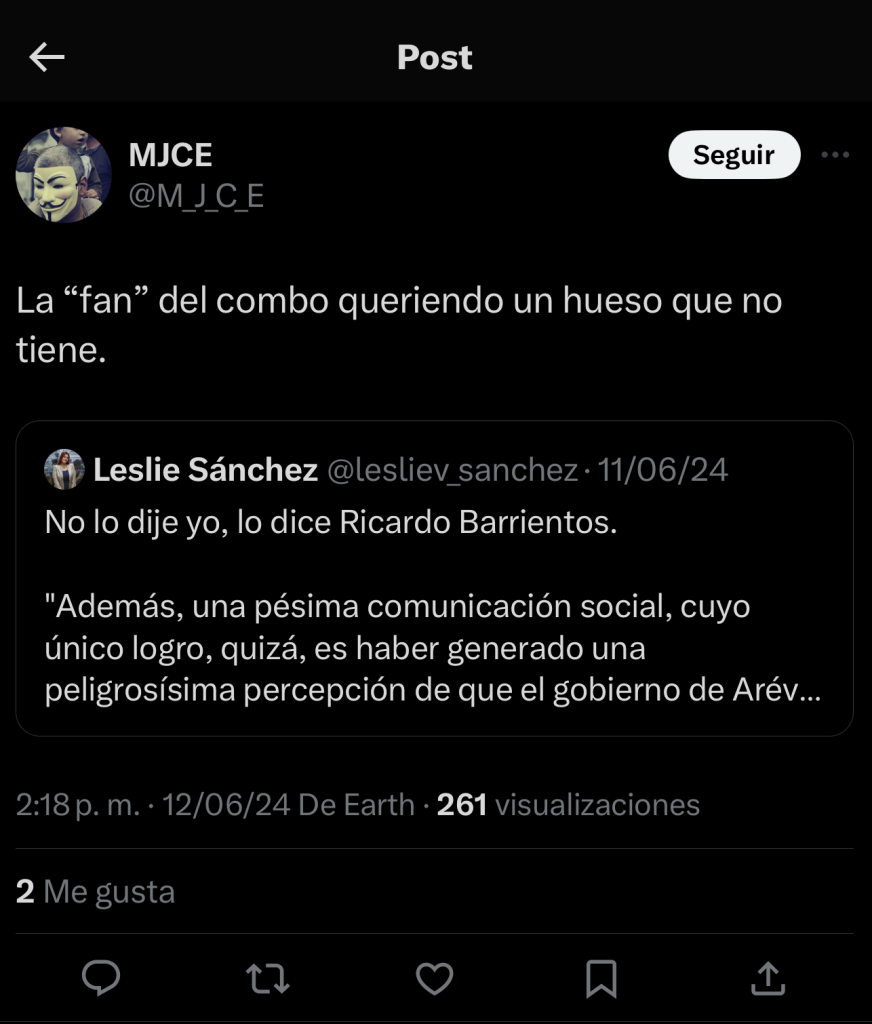The width and height of the screenshot is (872, 1024).
Task: Open Leslie Sánchez's quoted post
Action: (434, 600)
